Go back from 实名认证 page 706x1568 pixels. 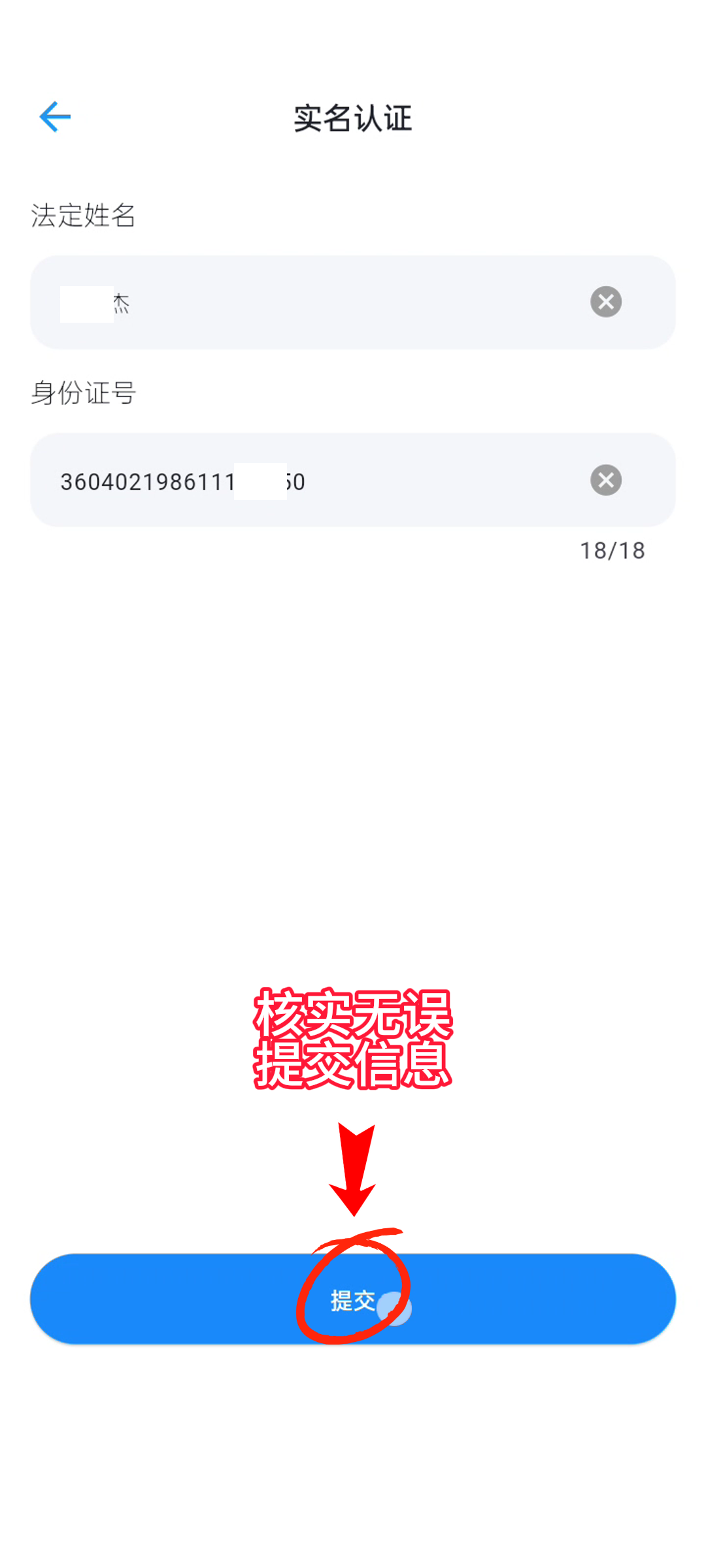click(x=55, y=117)
